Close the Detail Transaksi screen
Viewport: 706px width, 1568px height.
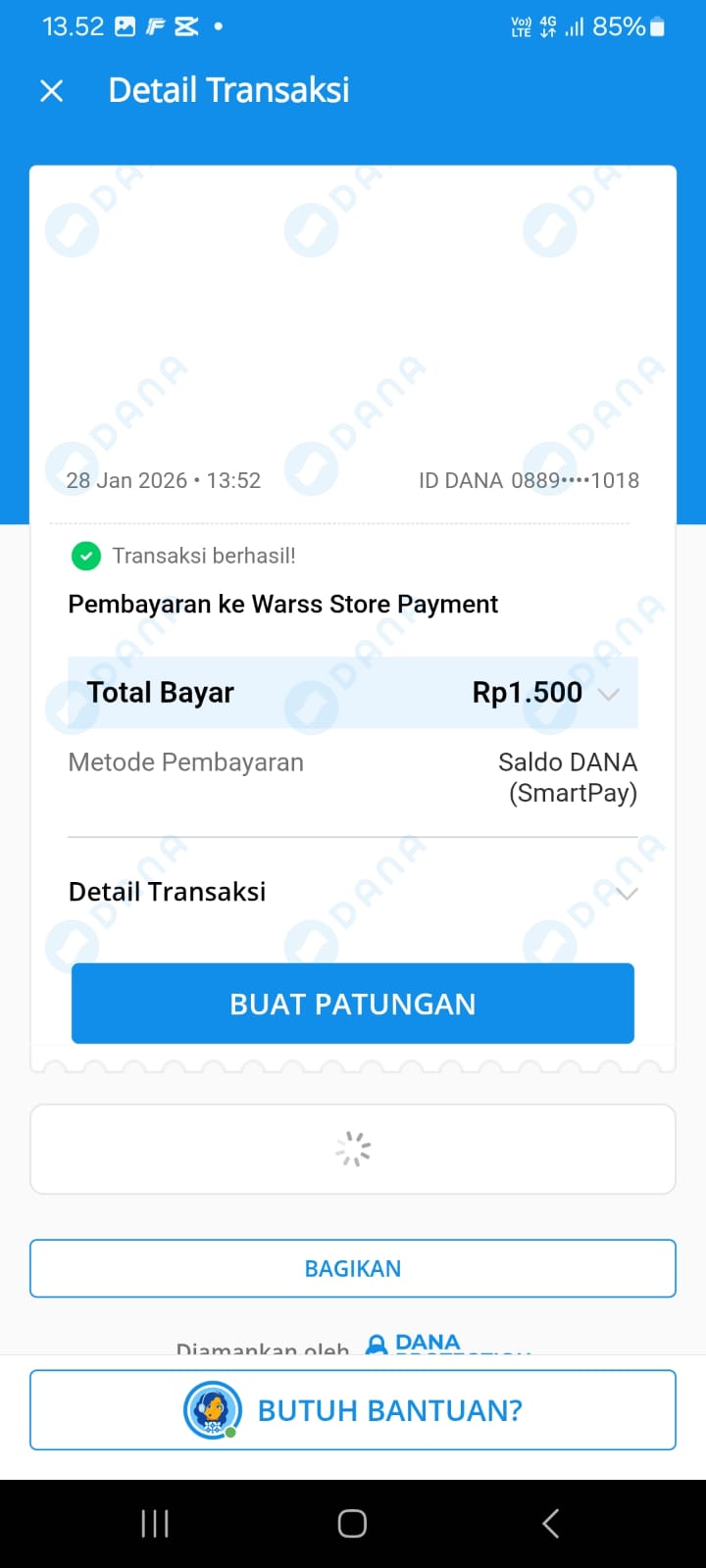point(52,91)
